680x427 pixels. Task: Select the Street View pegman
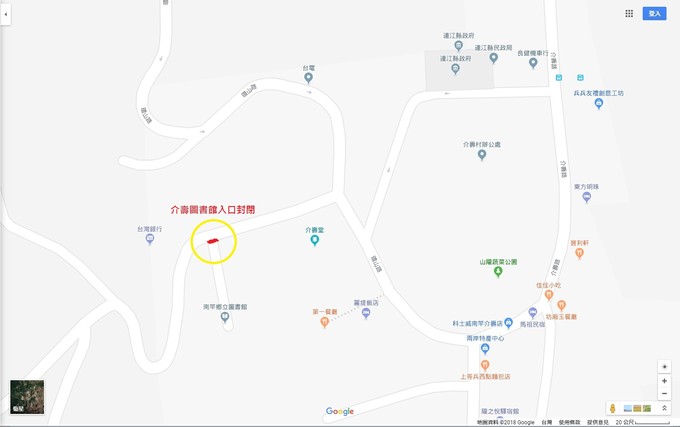(x=613, y=408)
